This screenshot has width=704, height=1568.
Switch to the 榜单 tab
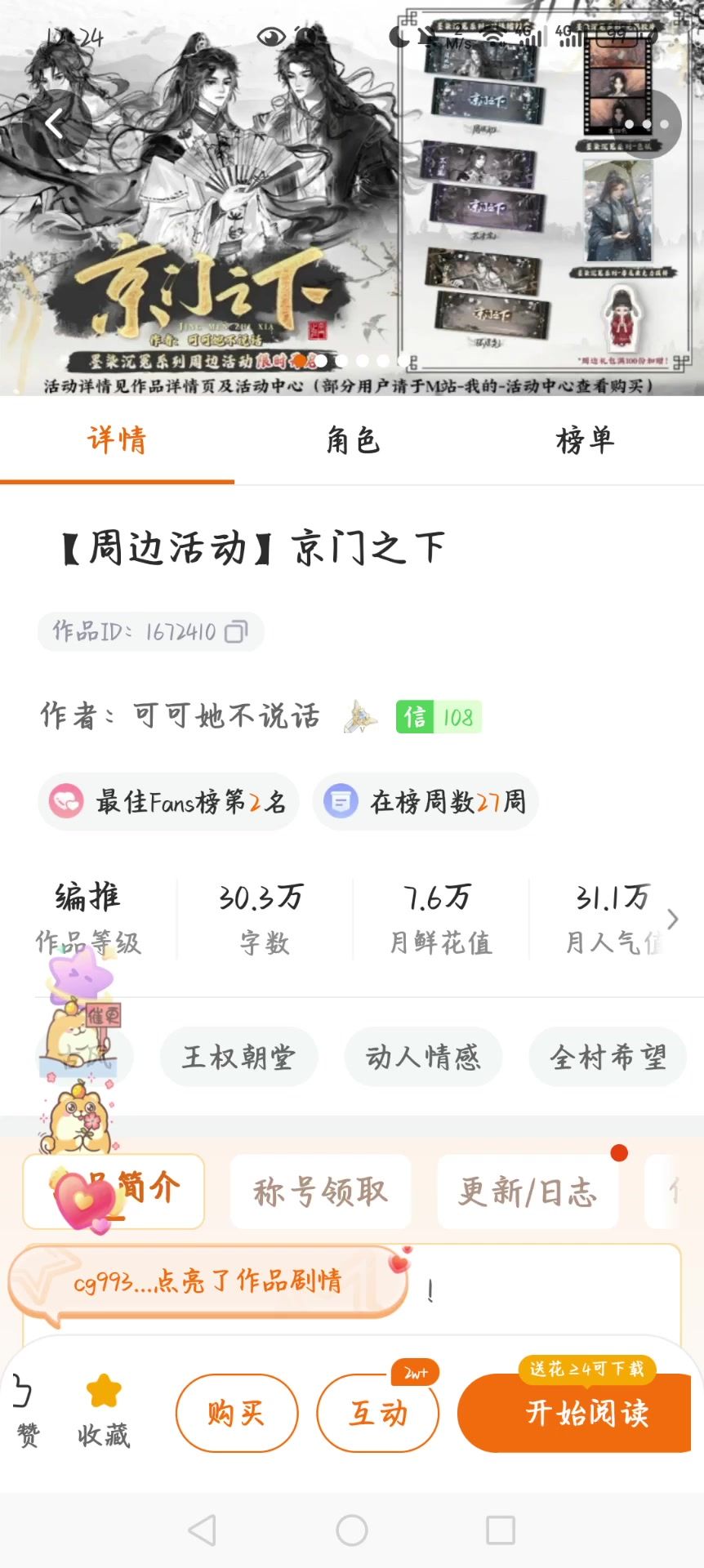coord(585,441)
